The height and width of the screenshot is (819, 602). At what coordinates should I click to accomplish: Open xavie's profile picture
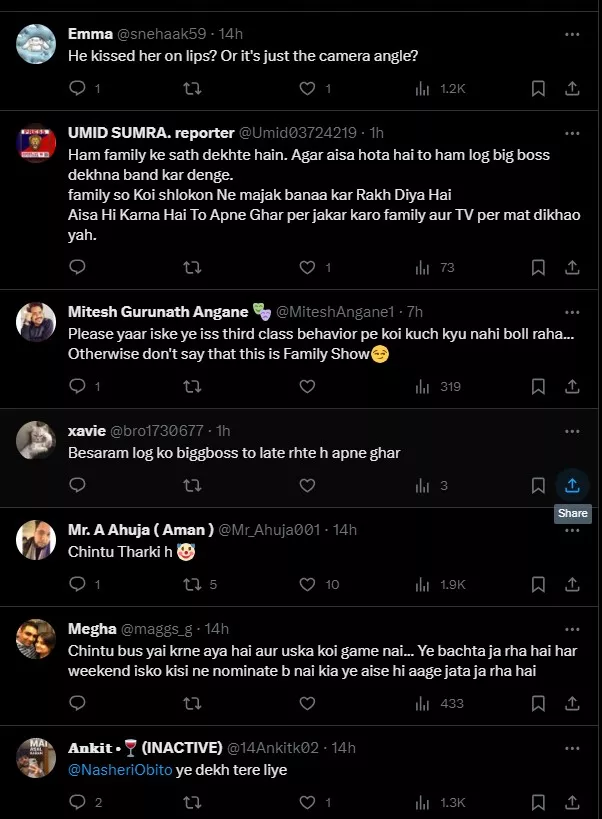37,439
